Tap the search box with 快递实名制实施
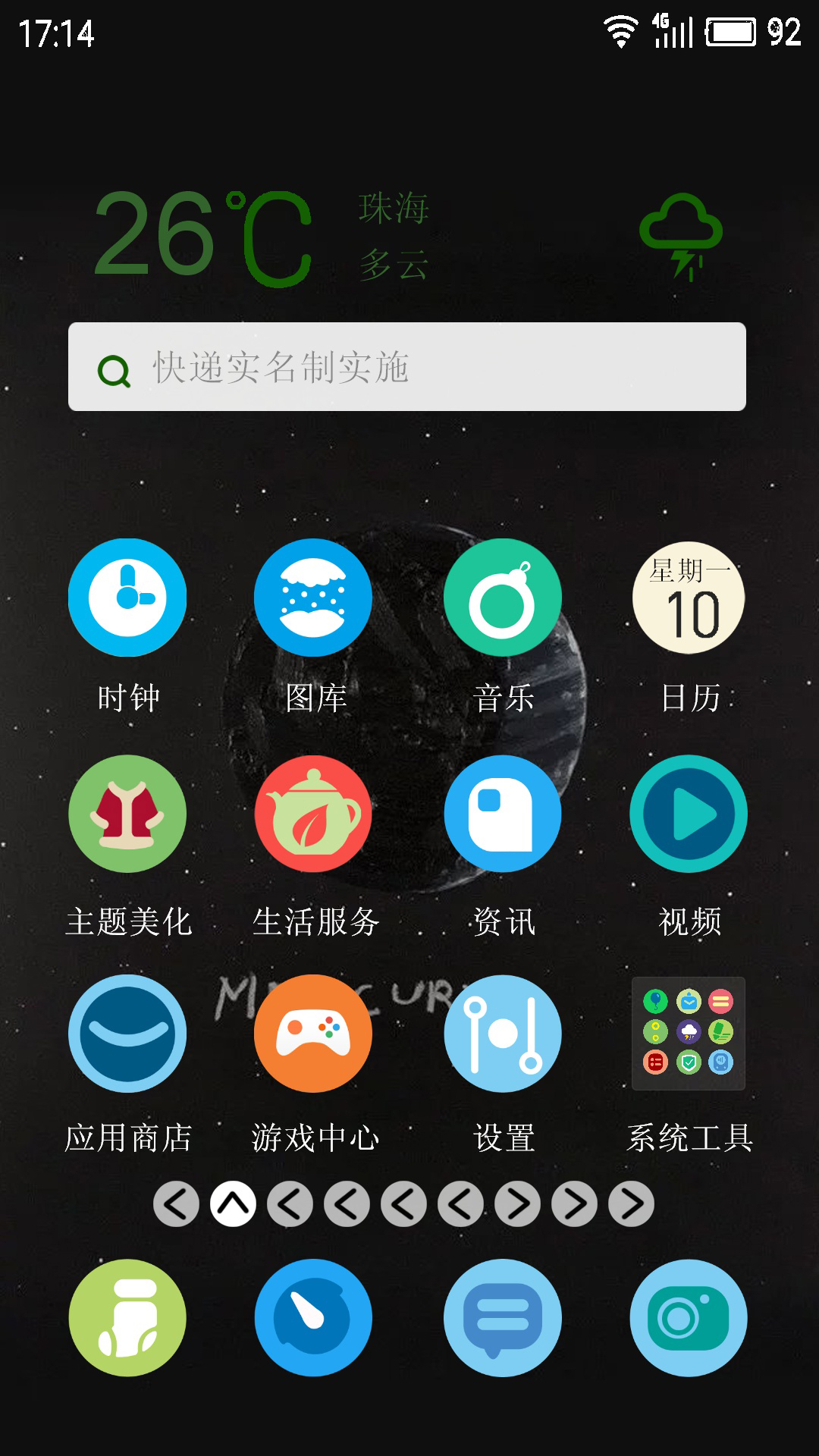Viewport: 819px width, 1456px height. point(407,367)
